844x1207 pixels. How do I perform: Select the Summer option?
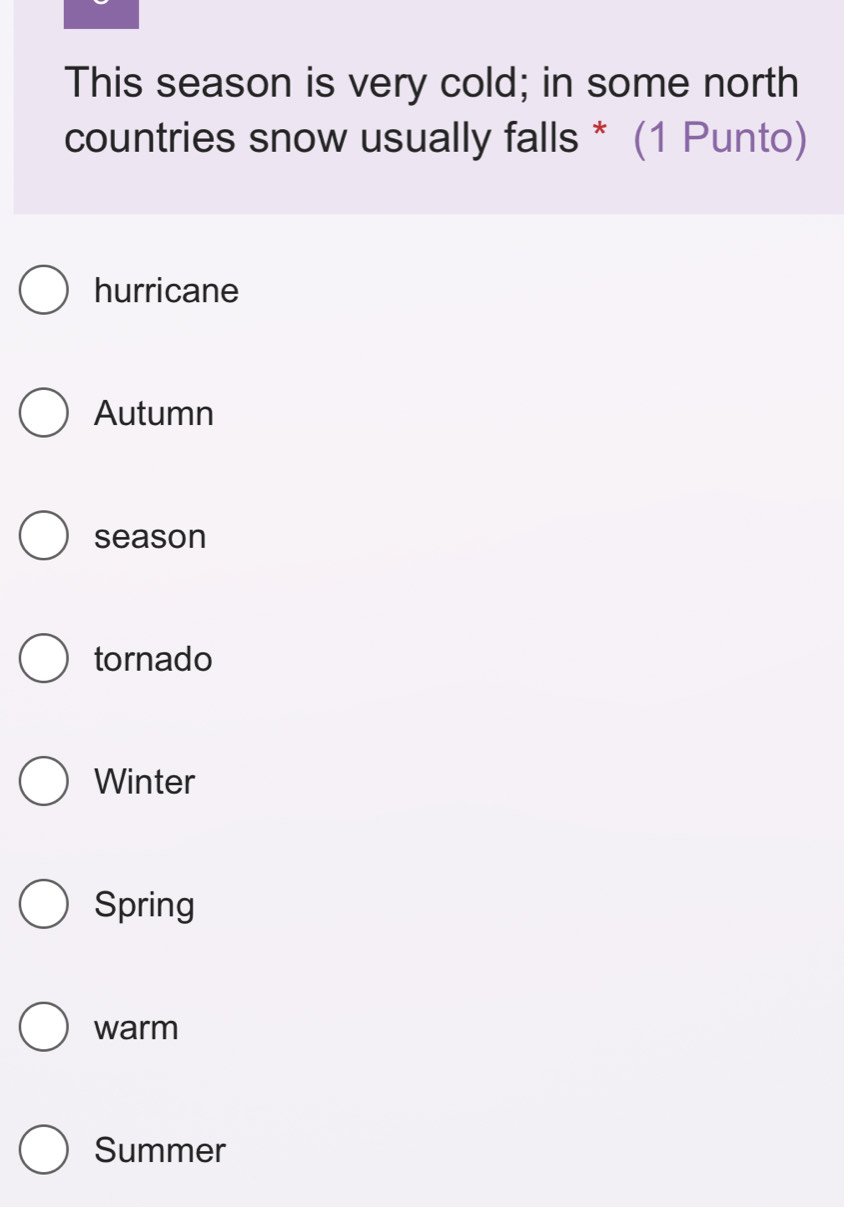44,1151
